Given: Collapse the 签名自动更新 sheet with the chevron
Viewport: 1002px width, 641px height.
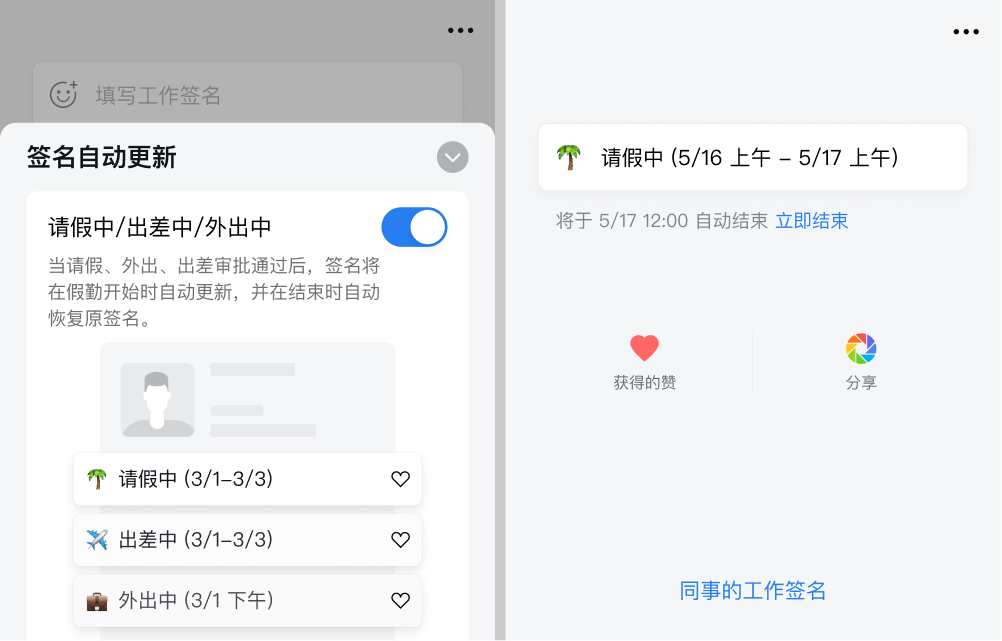Looking at the screenshot, I should (x=452, y=157).
